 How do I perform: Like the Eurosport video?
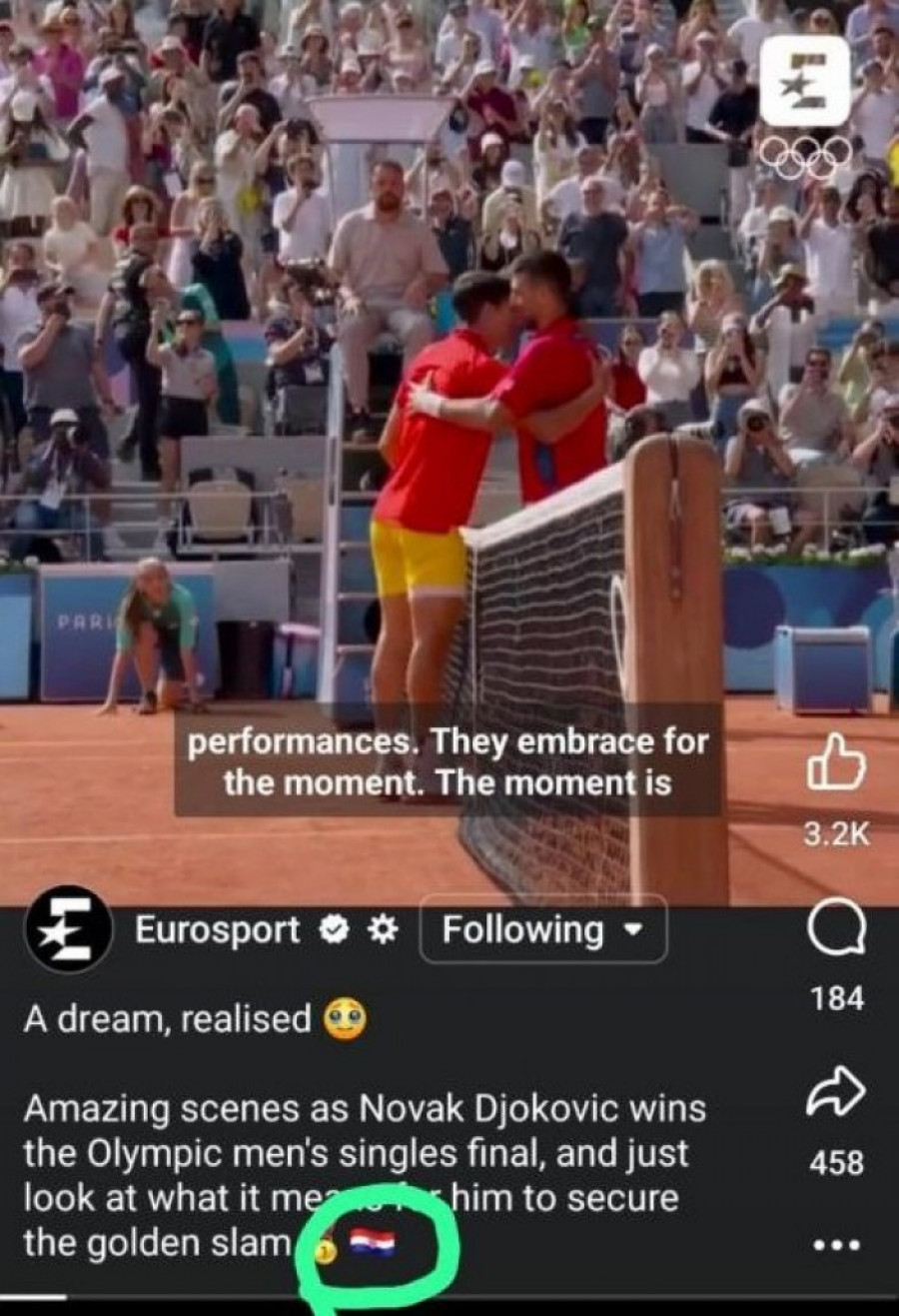[834, 764]
